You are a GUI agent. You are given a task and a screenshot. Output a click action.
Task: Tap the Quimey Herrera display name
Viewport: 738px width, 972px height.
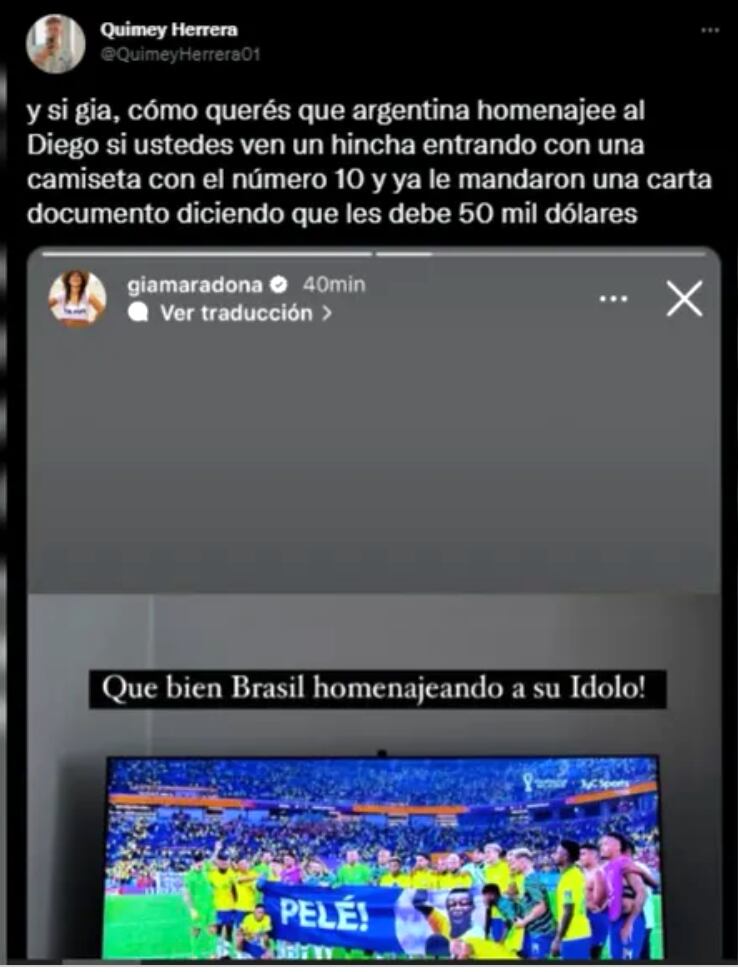168,30
